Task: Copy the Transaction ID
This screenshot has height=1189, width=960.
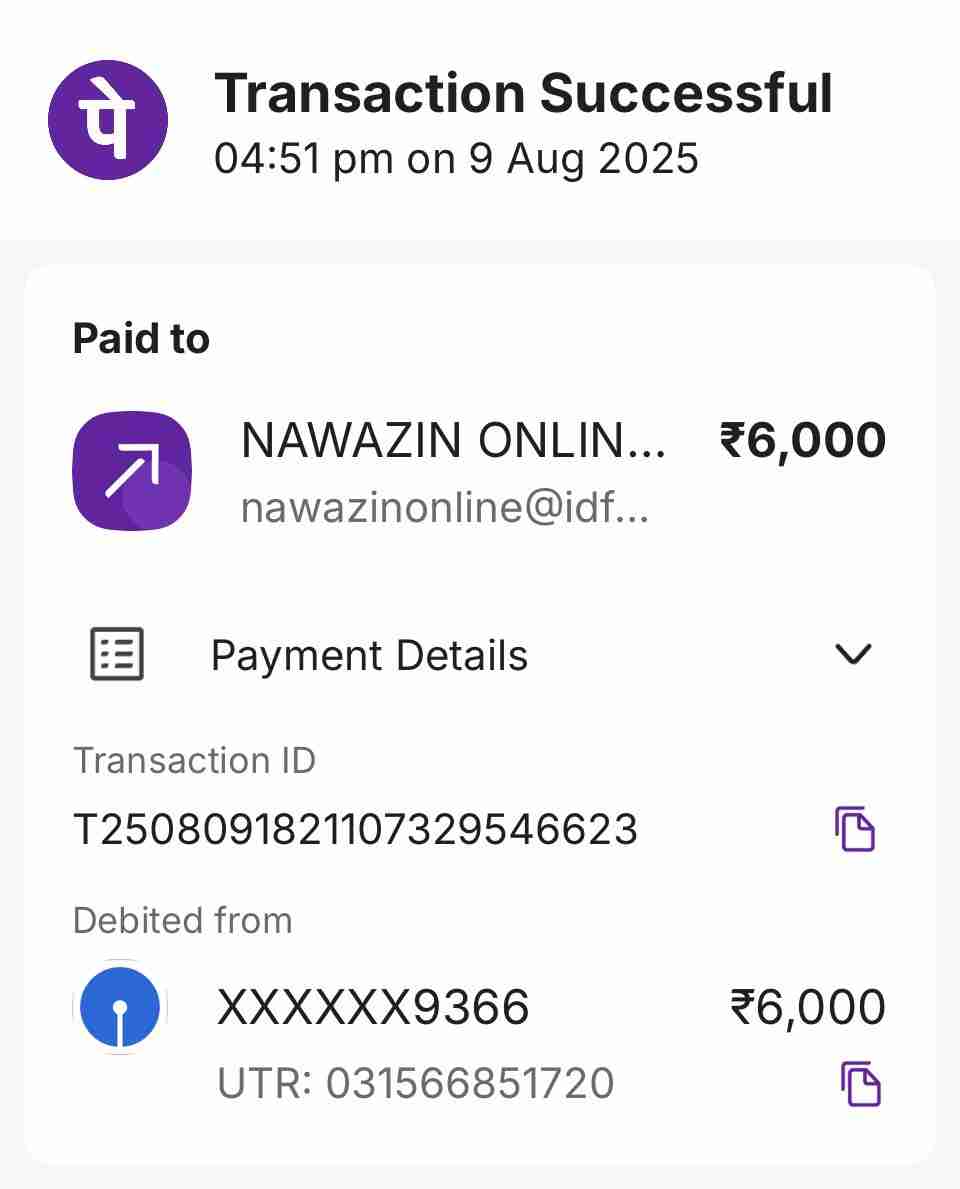Action: 855,829
